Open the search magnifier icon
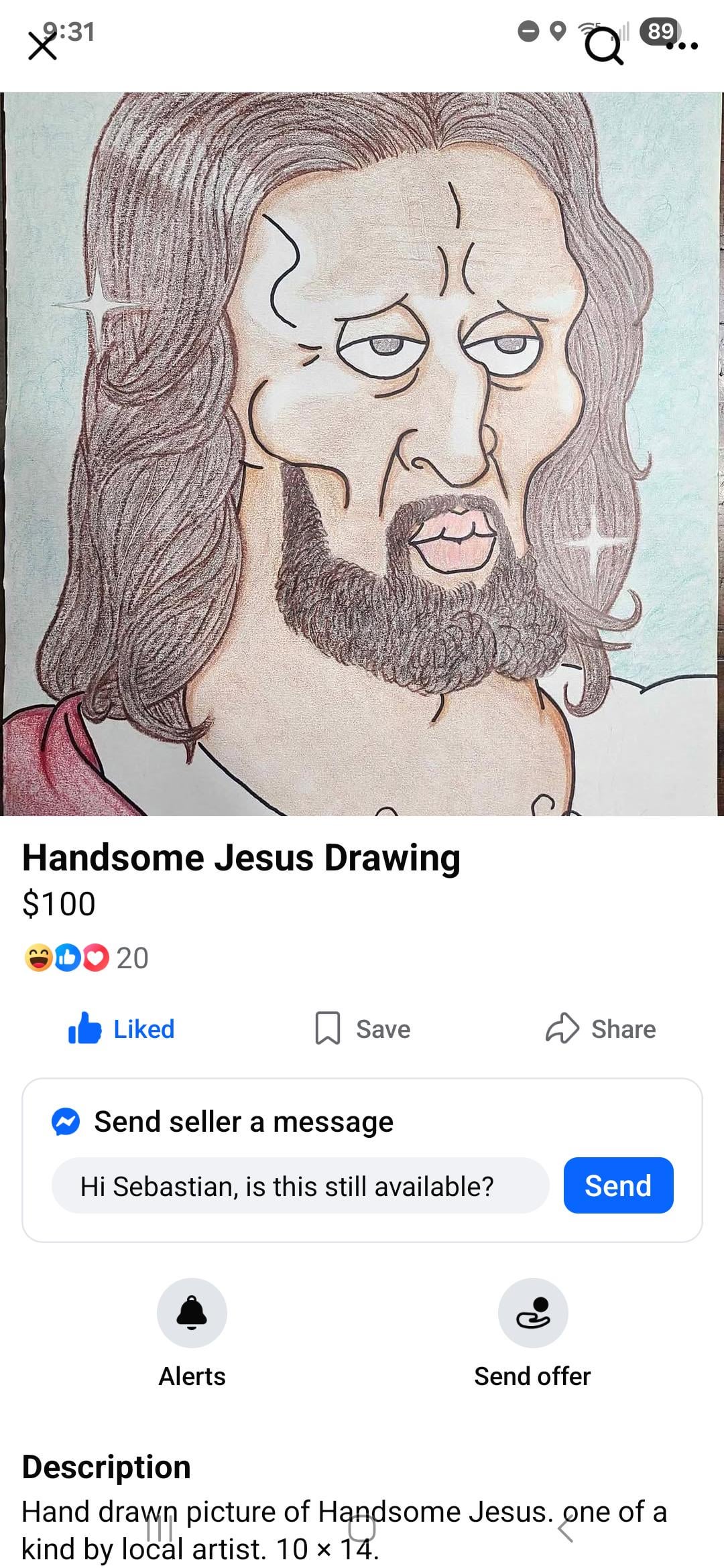Viewport: 724px width, 1568px height. pos(604,47)
